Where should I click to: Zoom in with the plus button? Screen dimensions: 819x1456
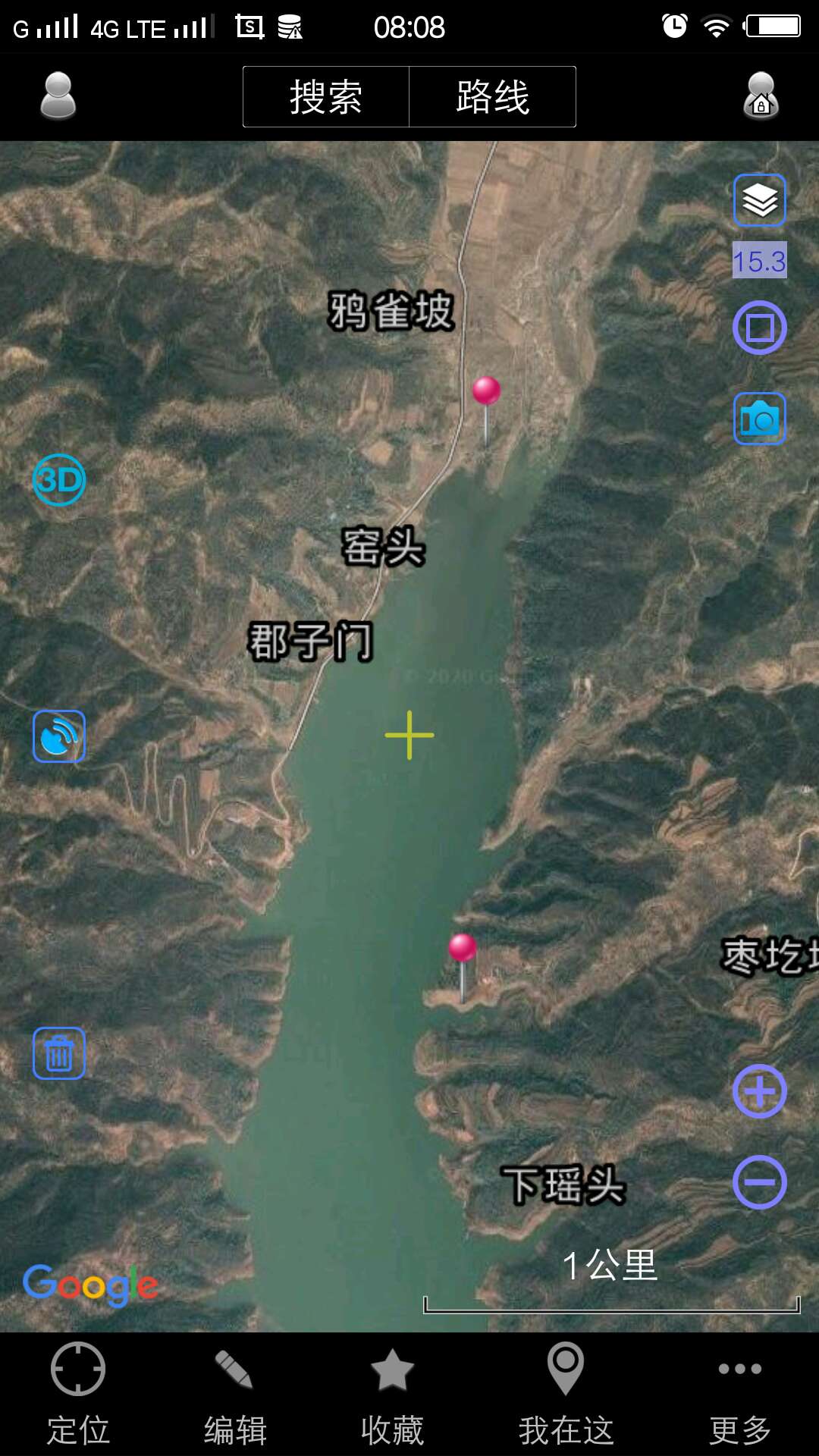click(x=760, y=1091)
